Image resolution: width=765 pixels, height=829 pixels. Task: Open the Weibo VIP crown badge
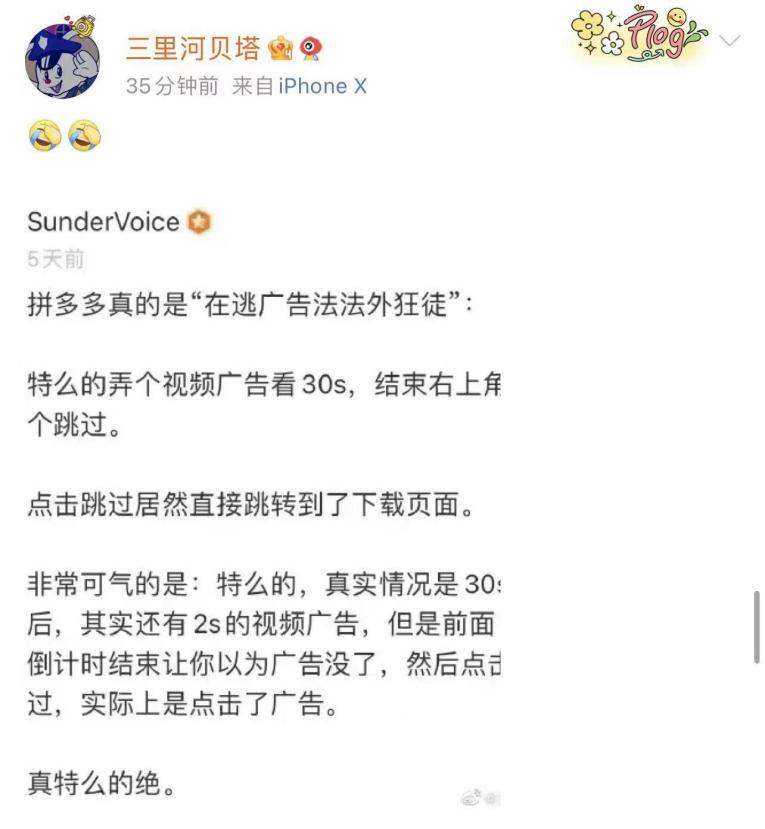tap(280, 46)
